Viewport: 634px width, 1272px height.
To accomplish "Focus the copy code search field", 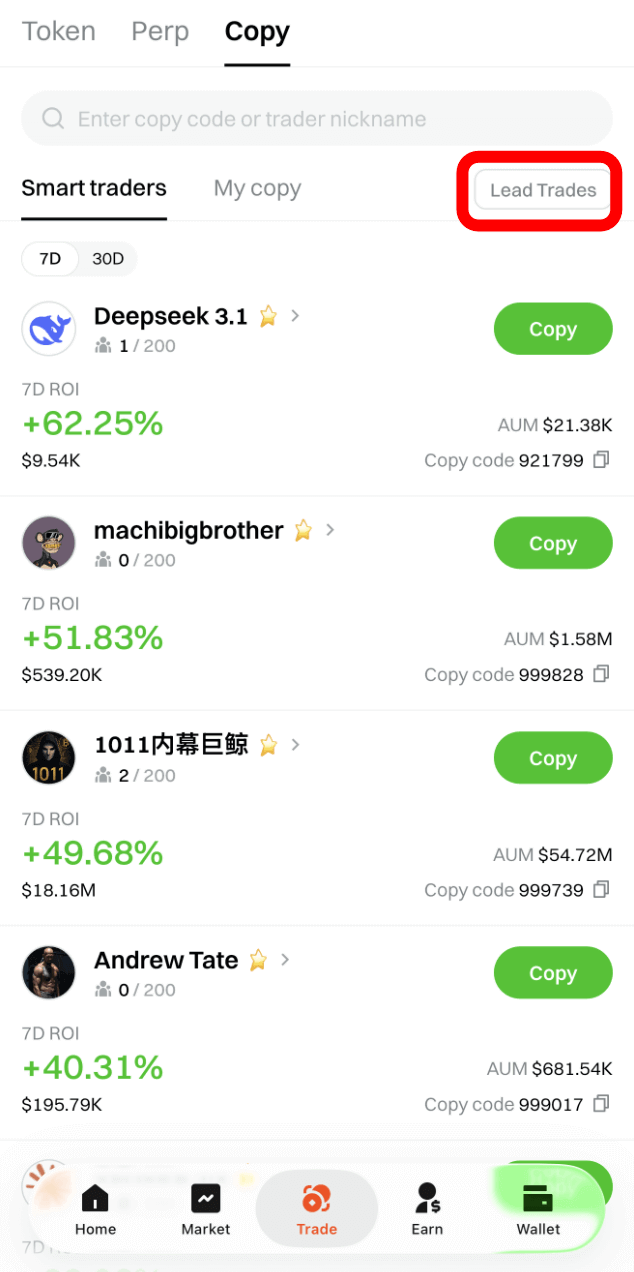I will pyautogui.click(x=316, y=119).
